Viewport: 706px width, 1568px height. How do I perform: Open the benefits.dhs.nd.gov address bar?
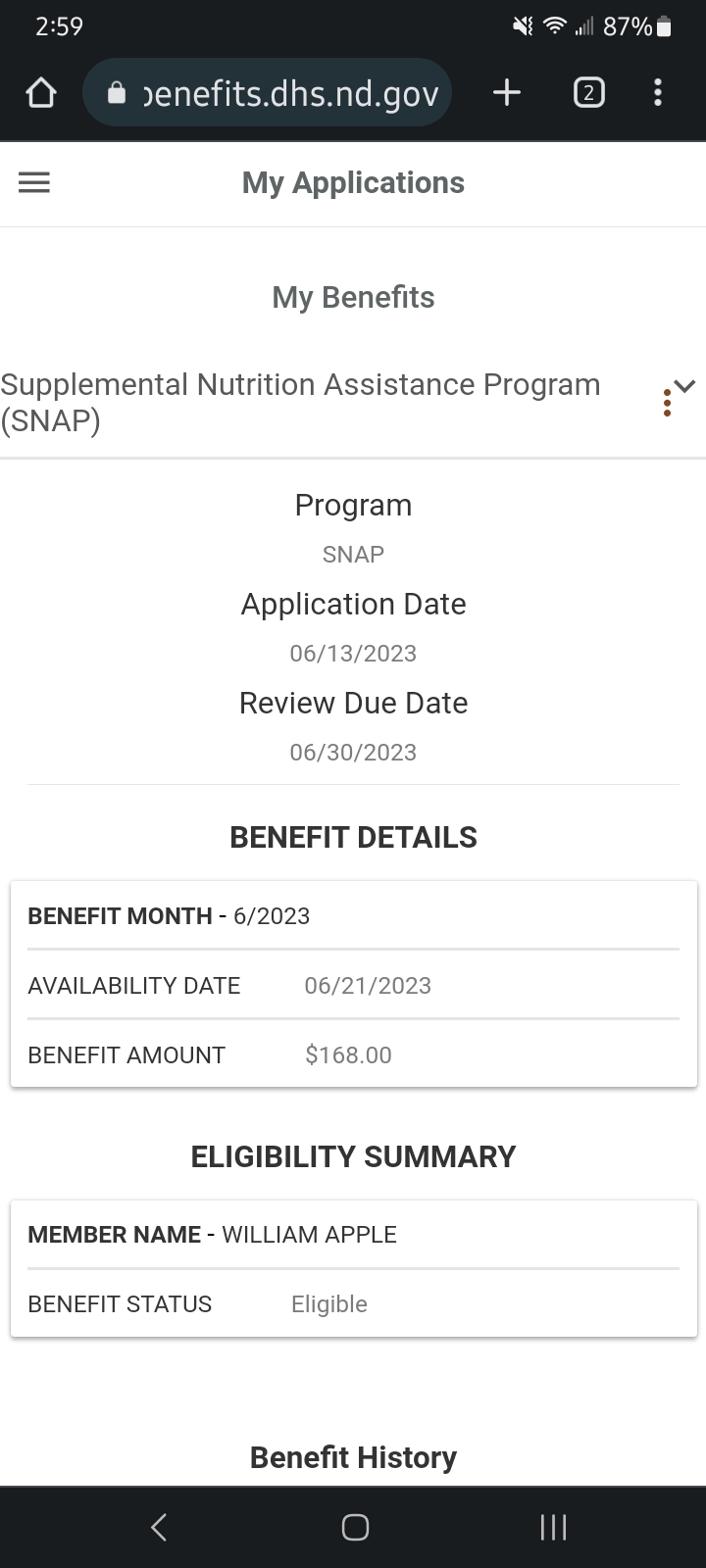[x=268, y=93]
